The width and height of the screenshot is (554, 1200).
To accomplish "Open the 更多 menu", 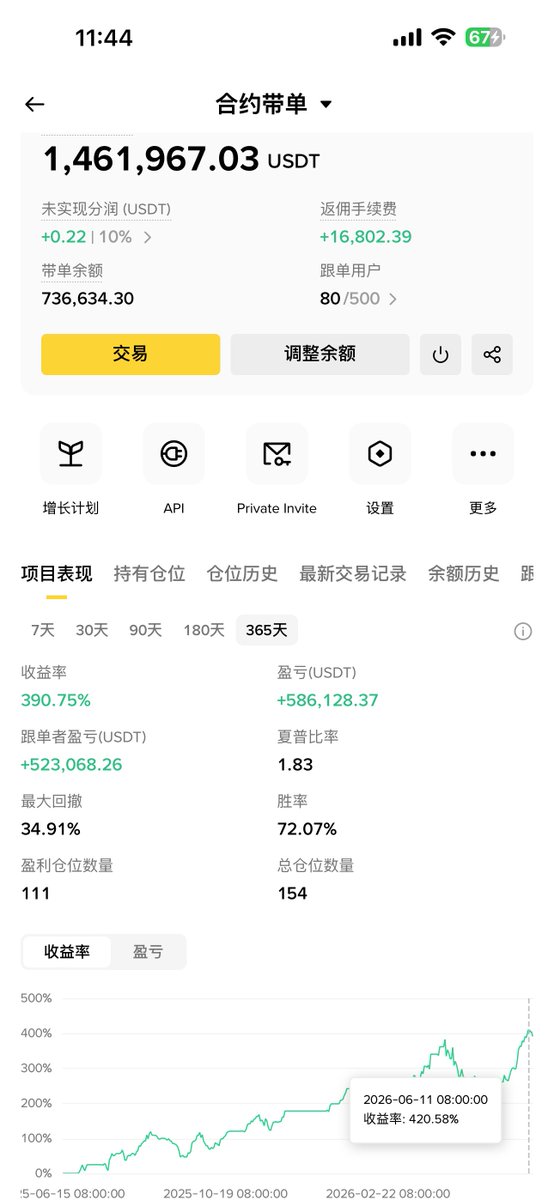I will 483,470.
